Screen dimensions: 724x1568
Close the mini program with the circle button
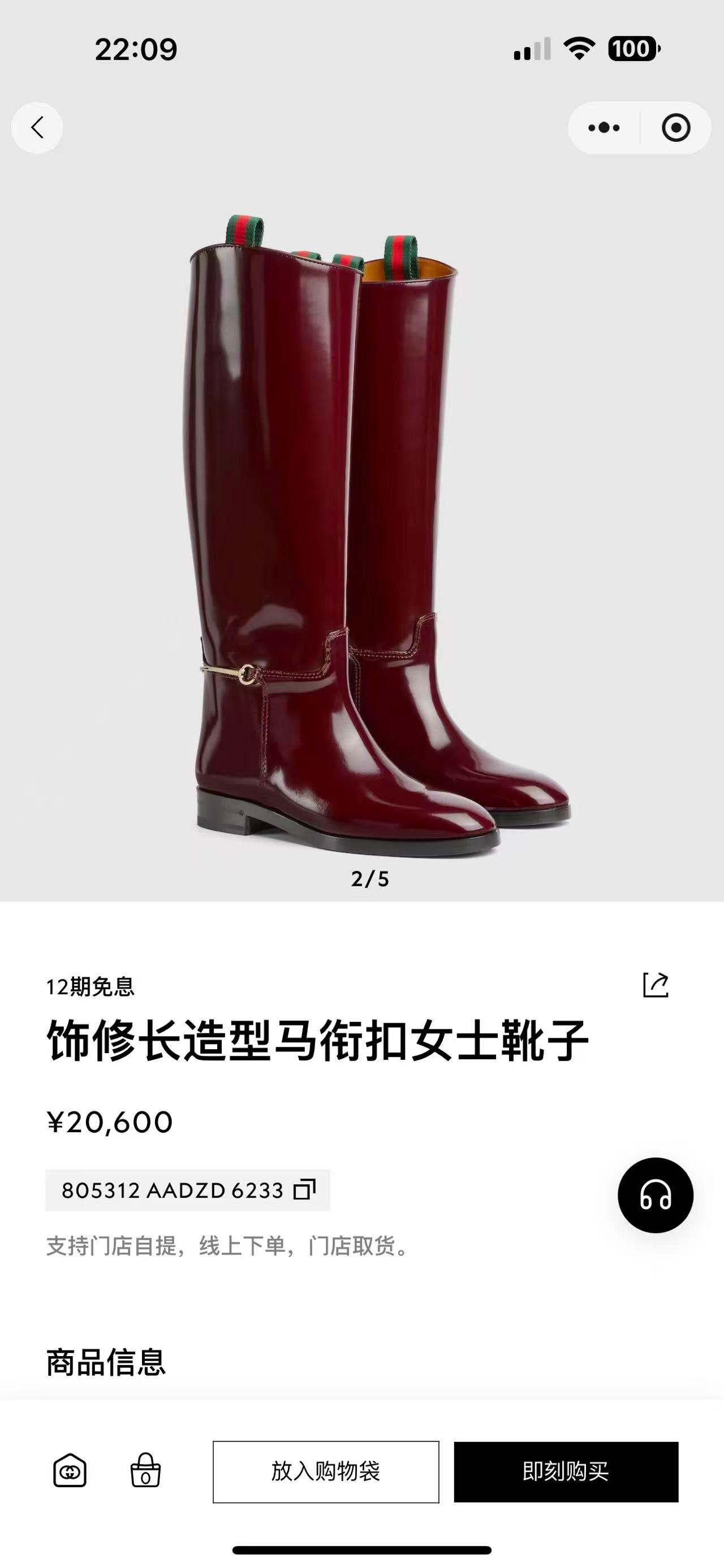point(675,128)
